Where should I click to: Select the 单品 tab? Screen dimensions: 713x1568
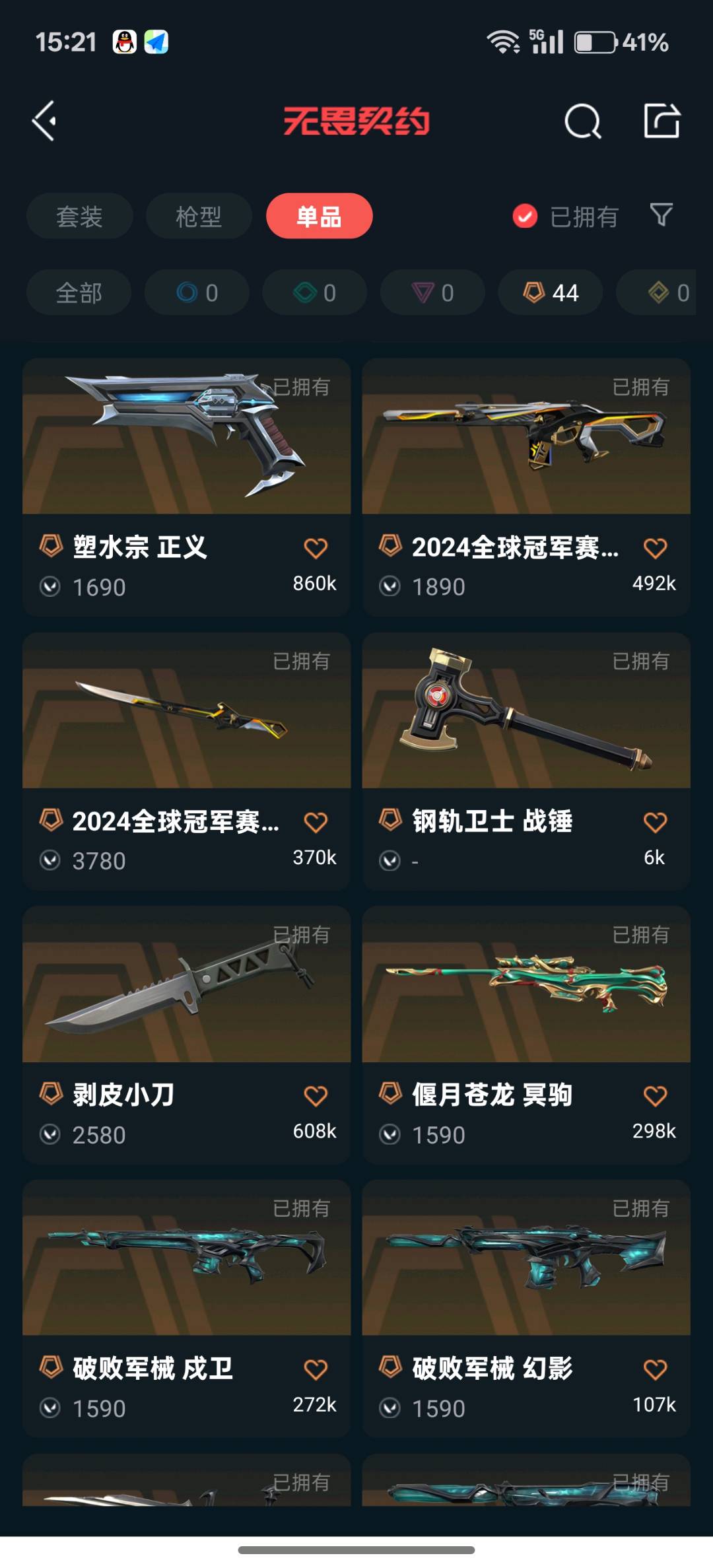[319, 216]
